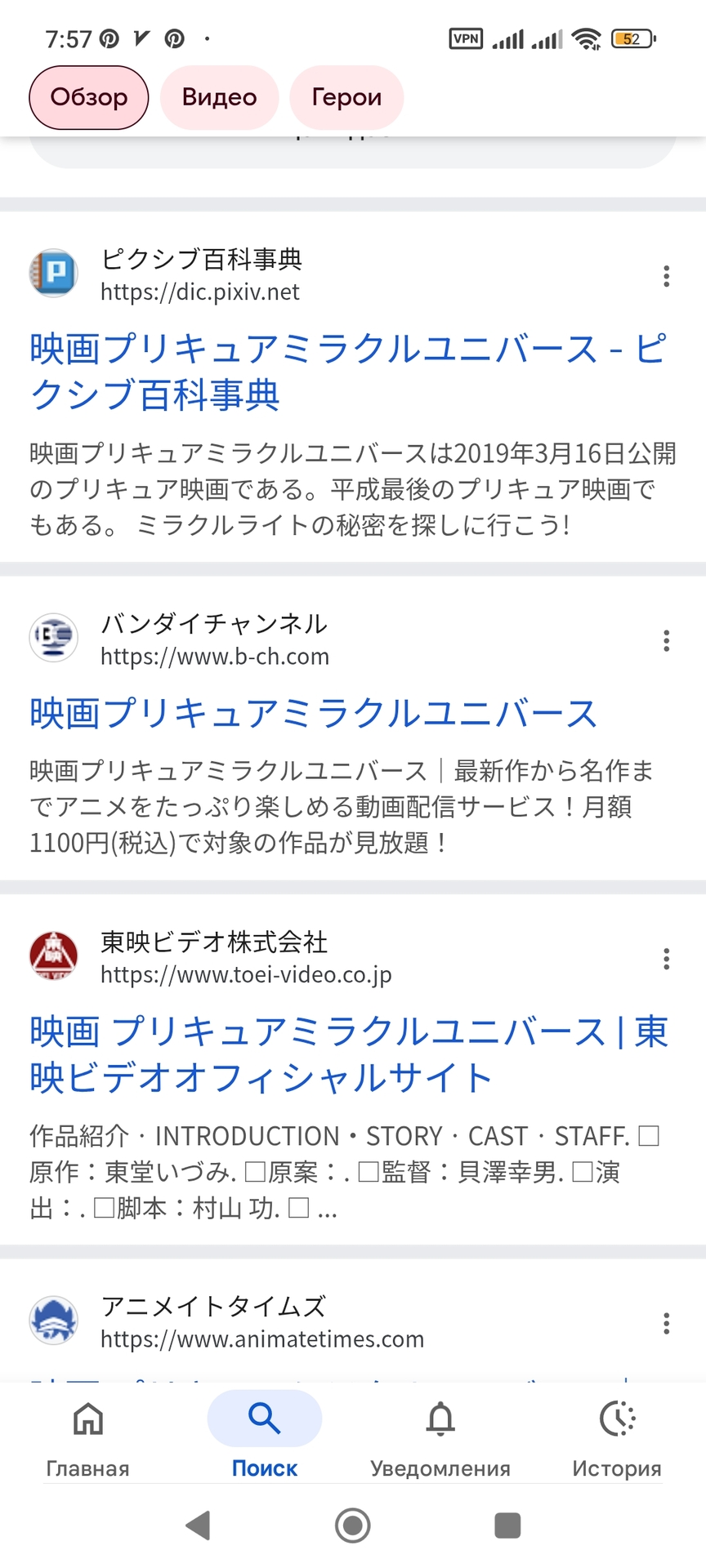Open overflow menu for the アニメイトタイムズ result
The height and width of the screenshot is (1568, 706).
(667, 1323)
